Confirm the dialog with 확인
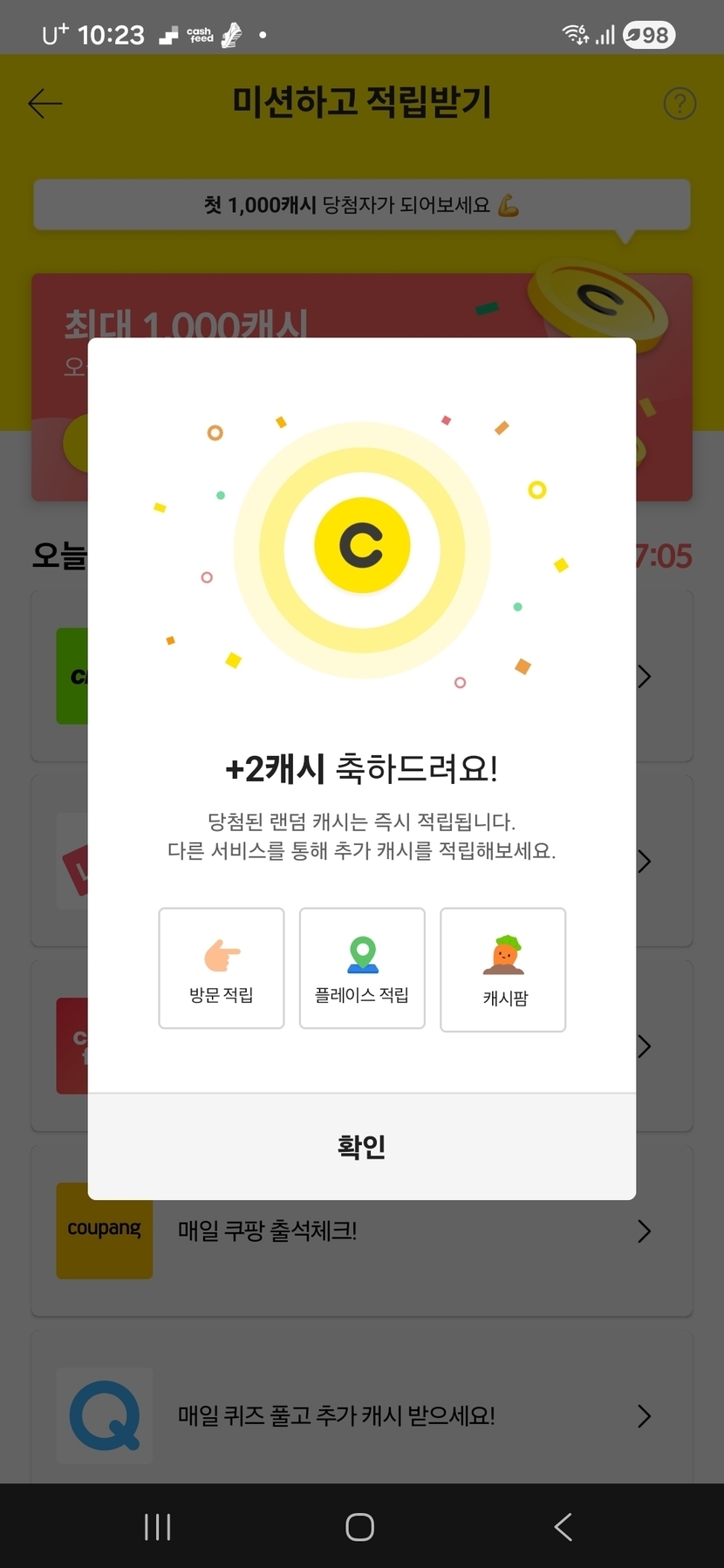 point(362,1147)
